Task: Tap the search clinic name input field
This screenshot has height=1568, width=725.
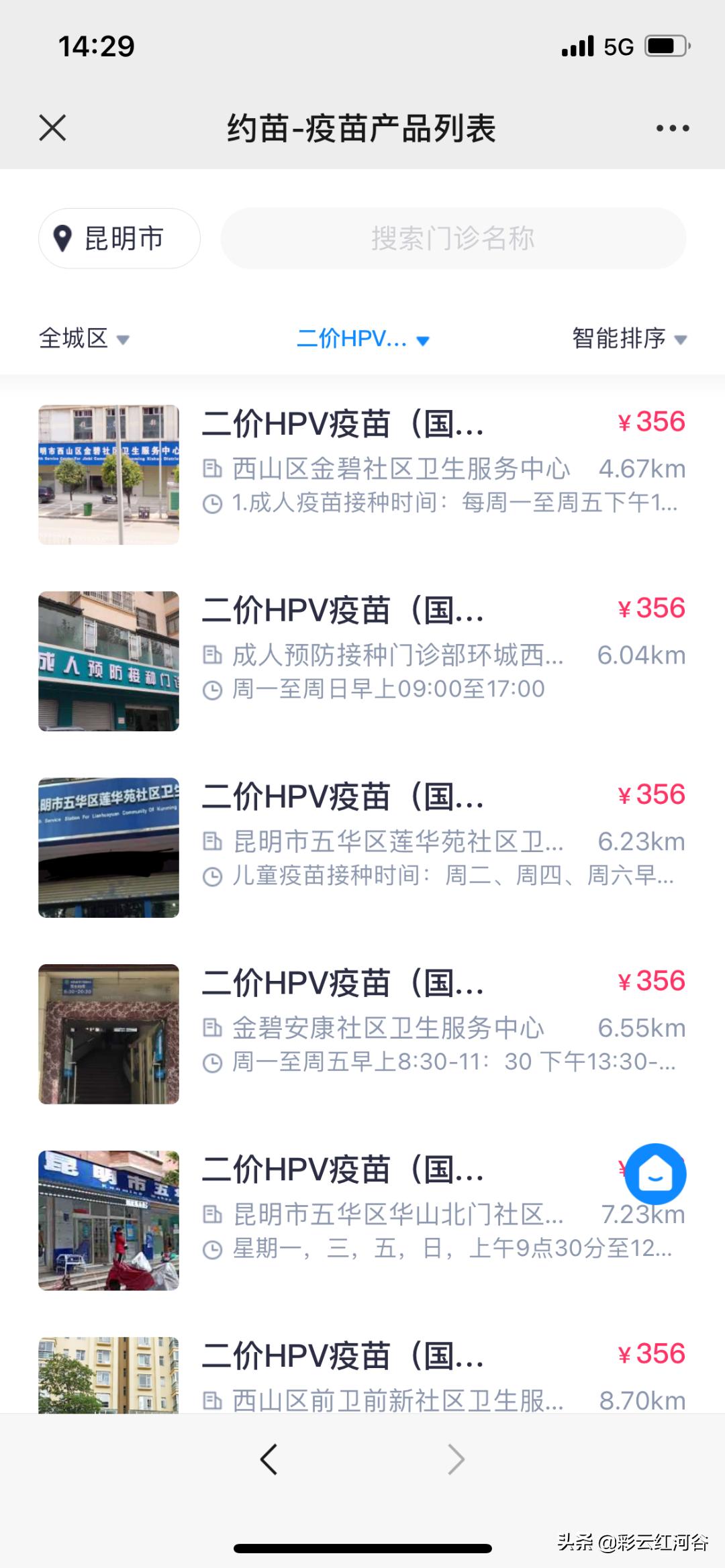Action: 453,238
